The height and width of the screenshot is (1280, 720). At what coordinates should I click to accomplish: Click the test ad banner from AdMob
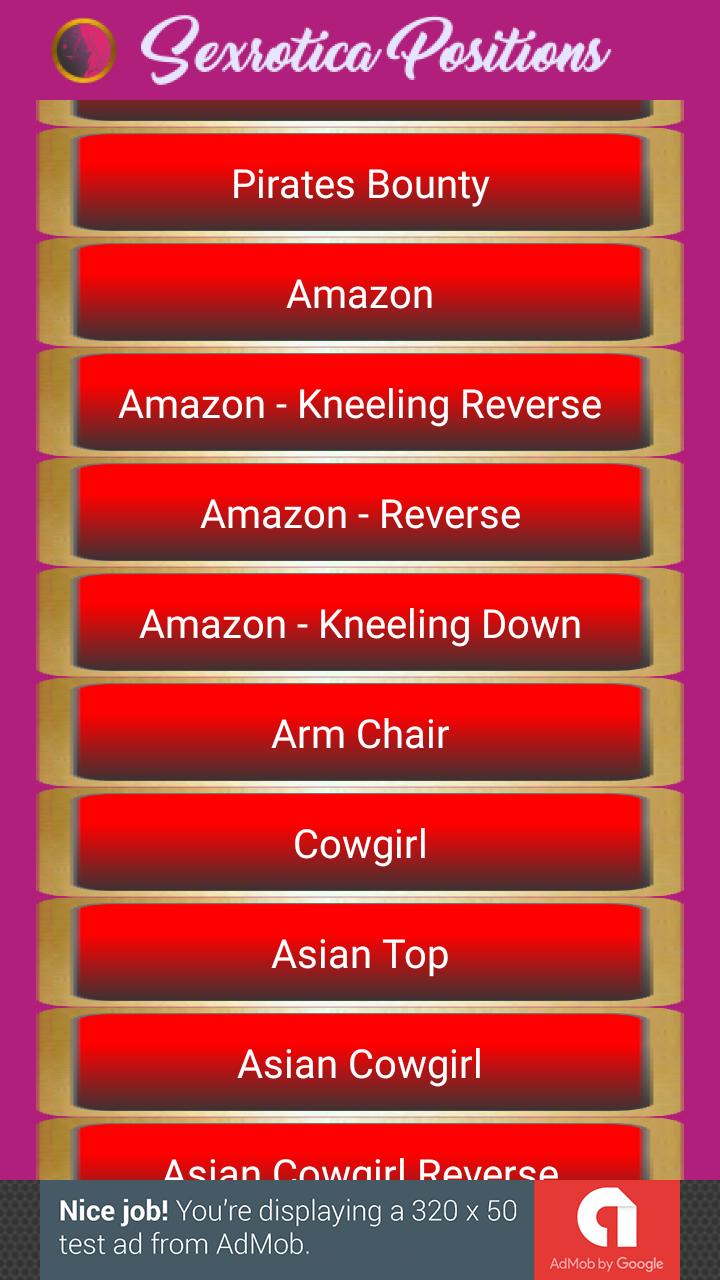[290, 1228]
